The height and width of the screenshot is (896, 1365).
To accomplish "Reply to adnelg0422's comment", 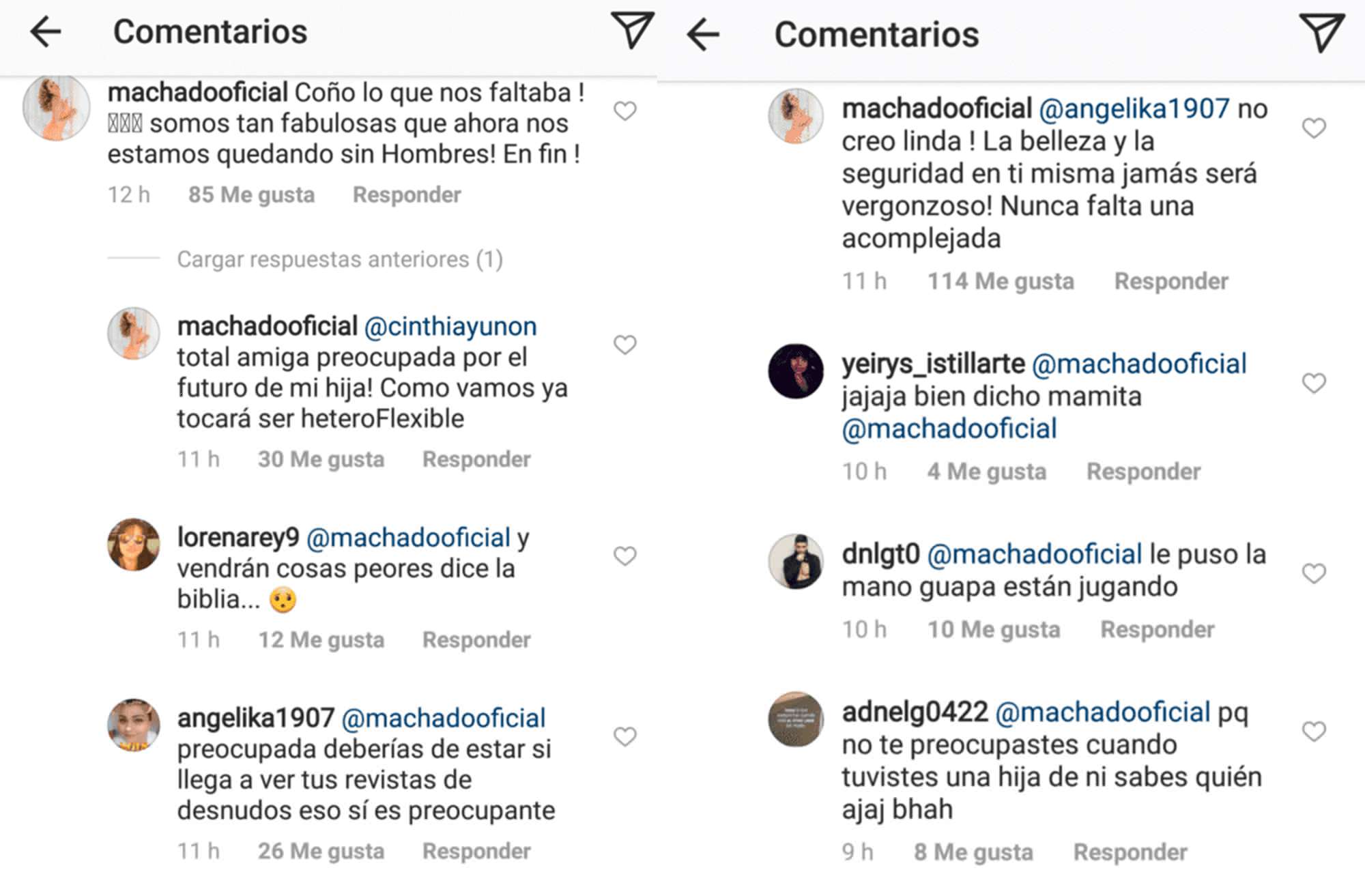I will 1130,852.
